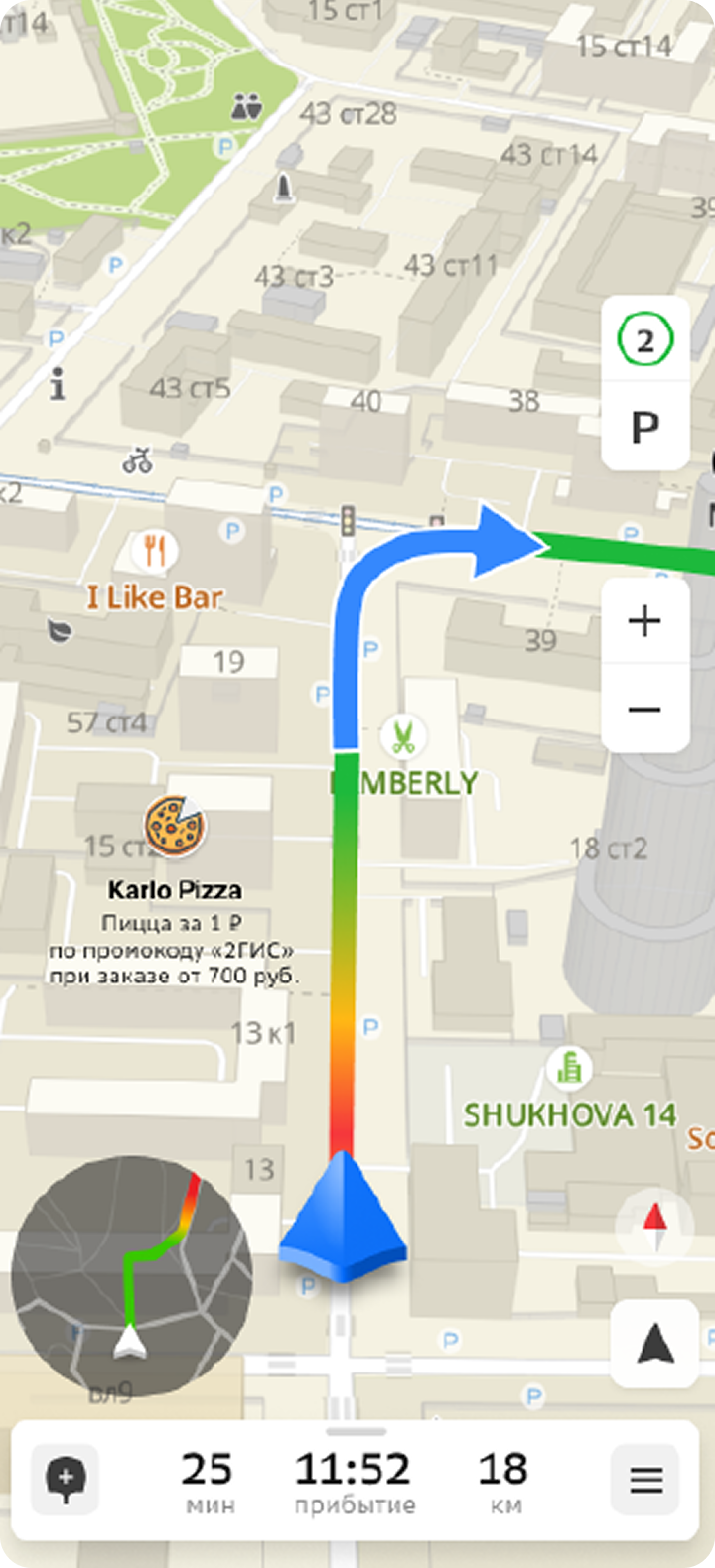This screenshot has height=1568, width=715.
Task: Select the SHUKHOVA 14 place marker
Action: [569, 1069]
